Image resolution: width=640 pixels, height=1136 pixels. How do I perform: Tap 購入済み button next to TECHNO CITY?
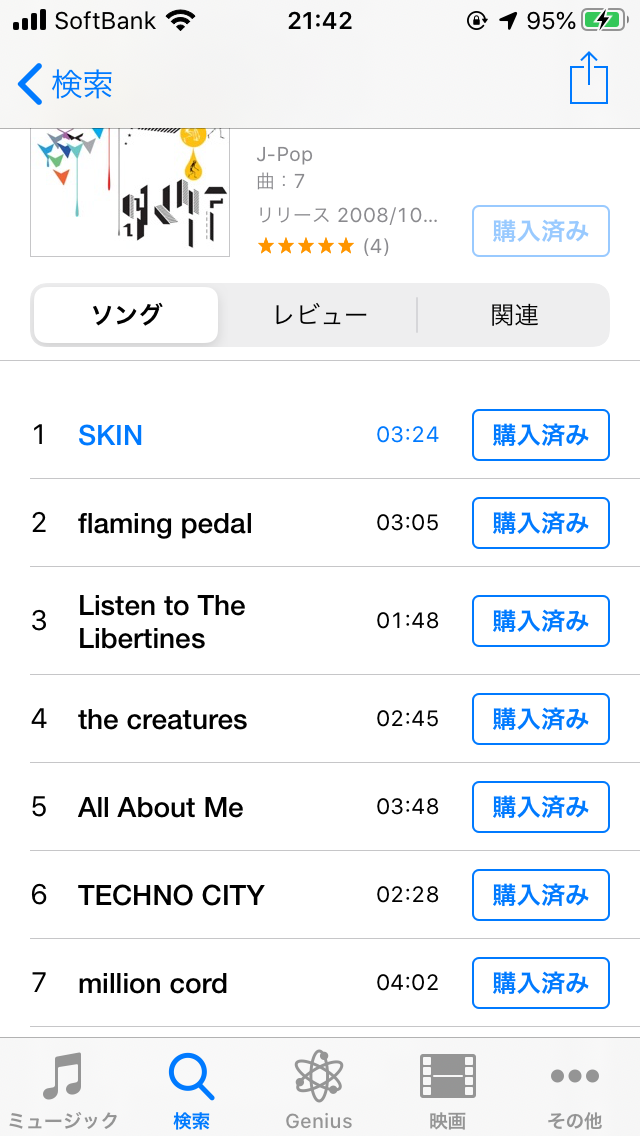[x=540, y=896]
